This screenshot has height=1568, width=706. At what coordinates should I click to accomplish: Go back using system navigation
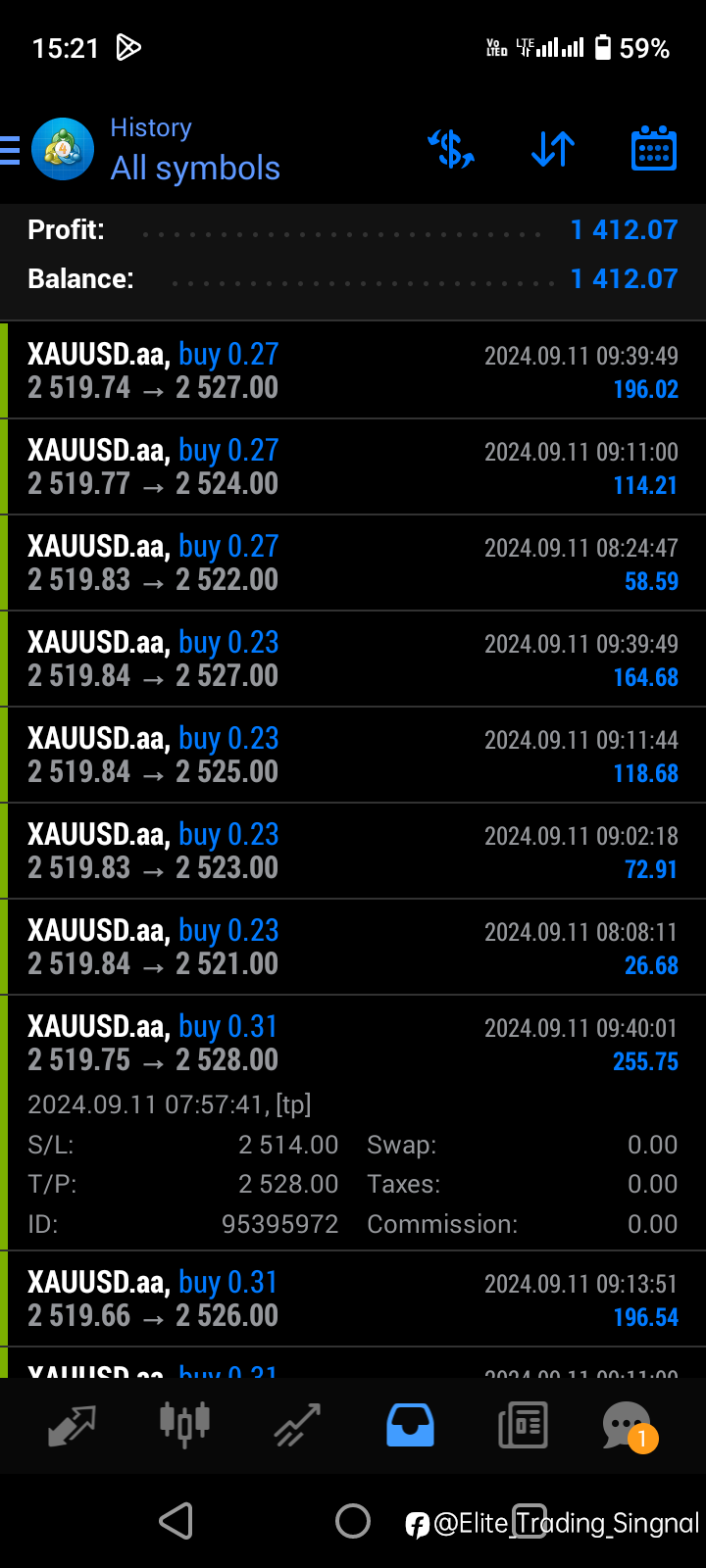pyautogui.click(x=176, y=1521)
